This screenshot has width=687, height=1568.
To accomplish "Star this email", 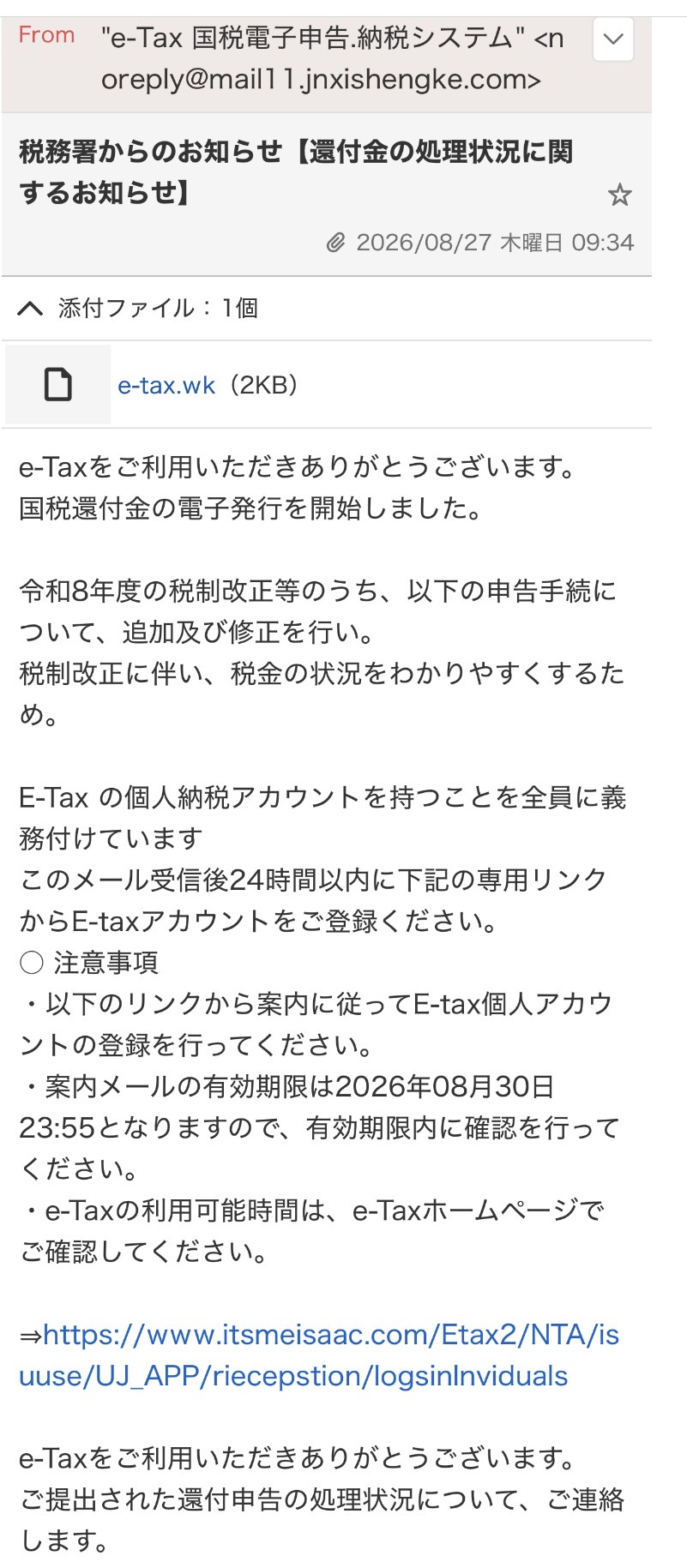I will click(x=619, y=195).
